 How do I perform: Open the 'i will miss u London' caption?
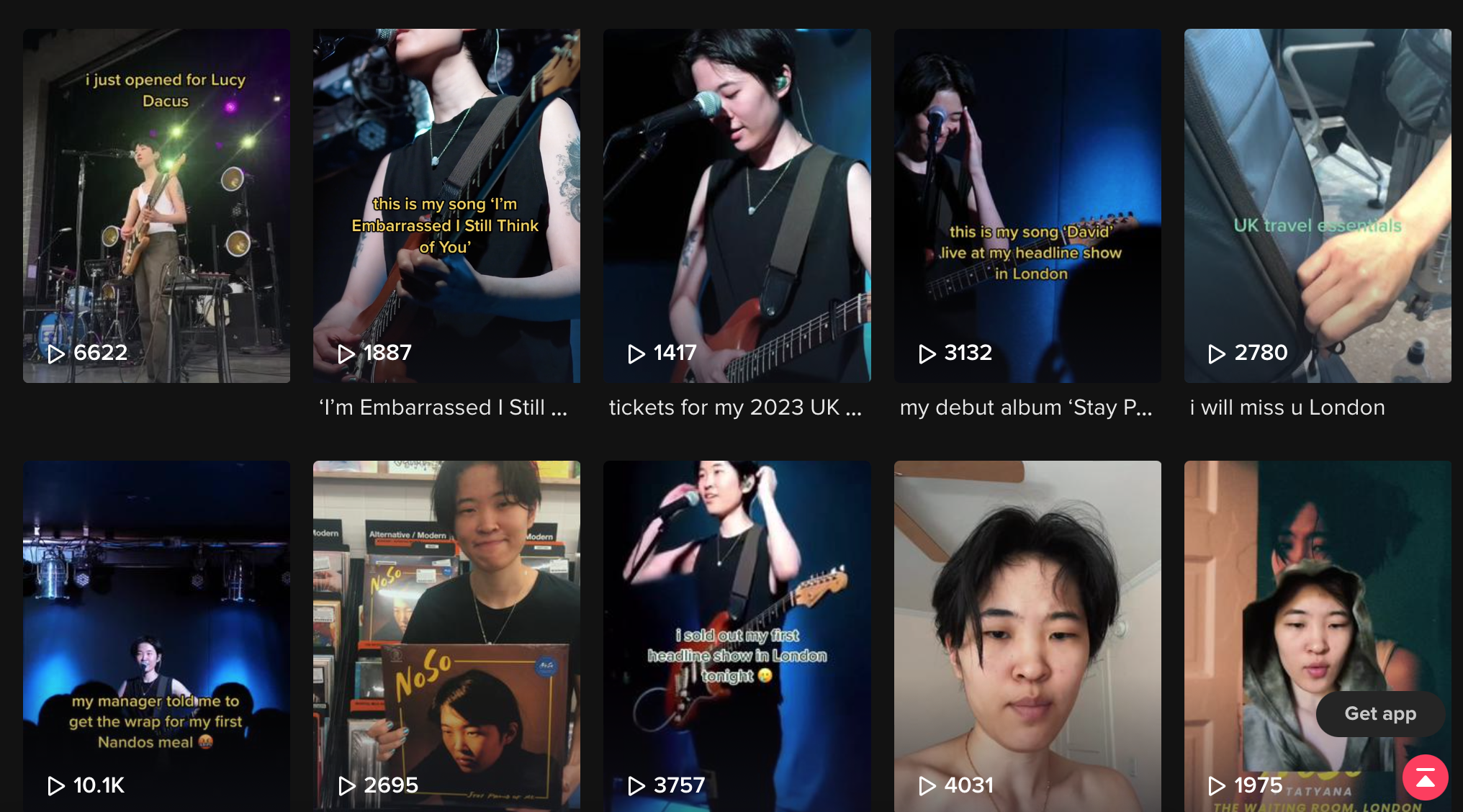point(1287,407)
